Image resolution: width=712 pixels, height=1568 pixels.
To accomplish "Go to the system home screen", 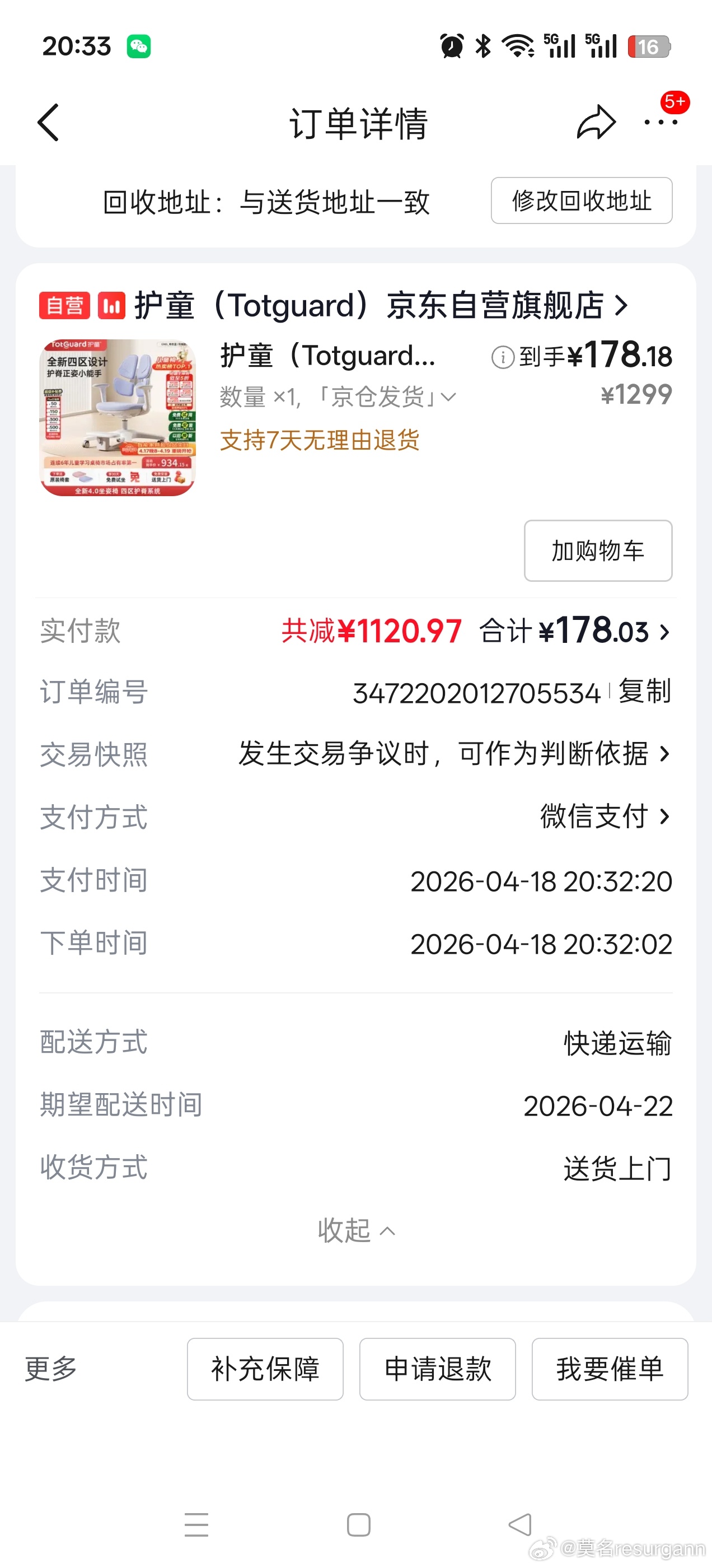I will (x=358, y=1525).
